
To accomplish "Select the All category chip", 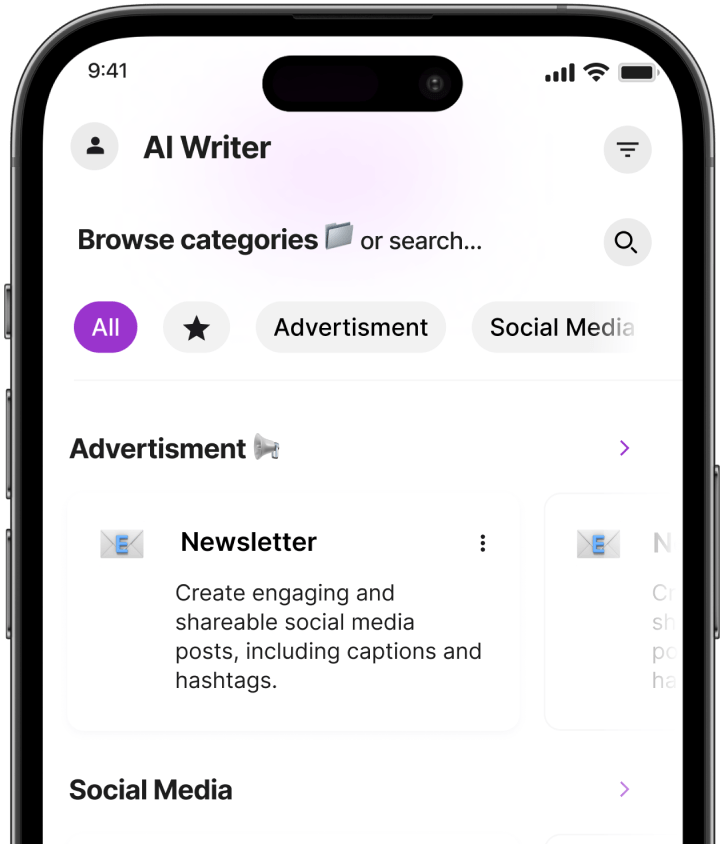I will pos(105,327).
